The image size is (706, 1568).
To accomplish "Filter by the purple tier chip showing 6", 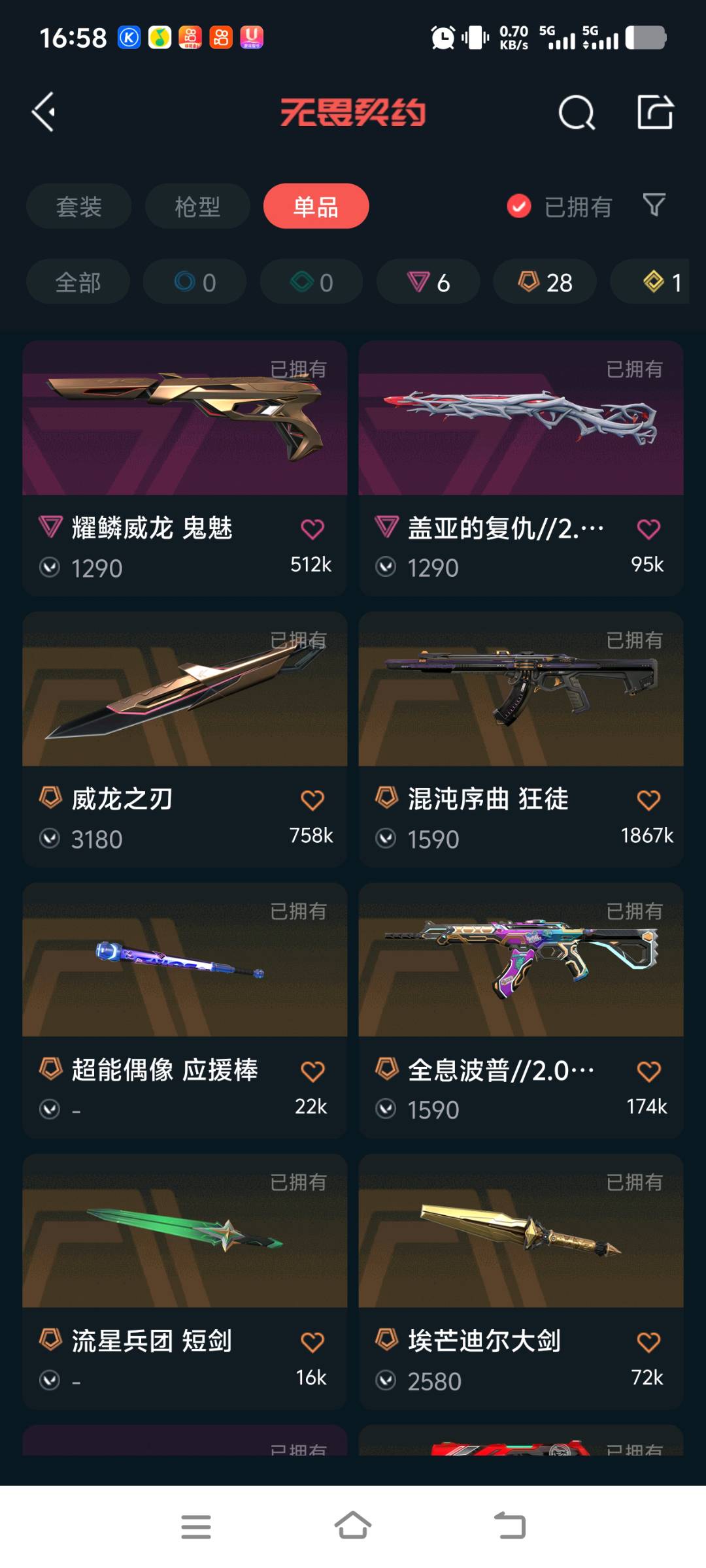I will tap(428, 282).
